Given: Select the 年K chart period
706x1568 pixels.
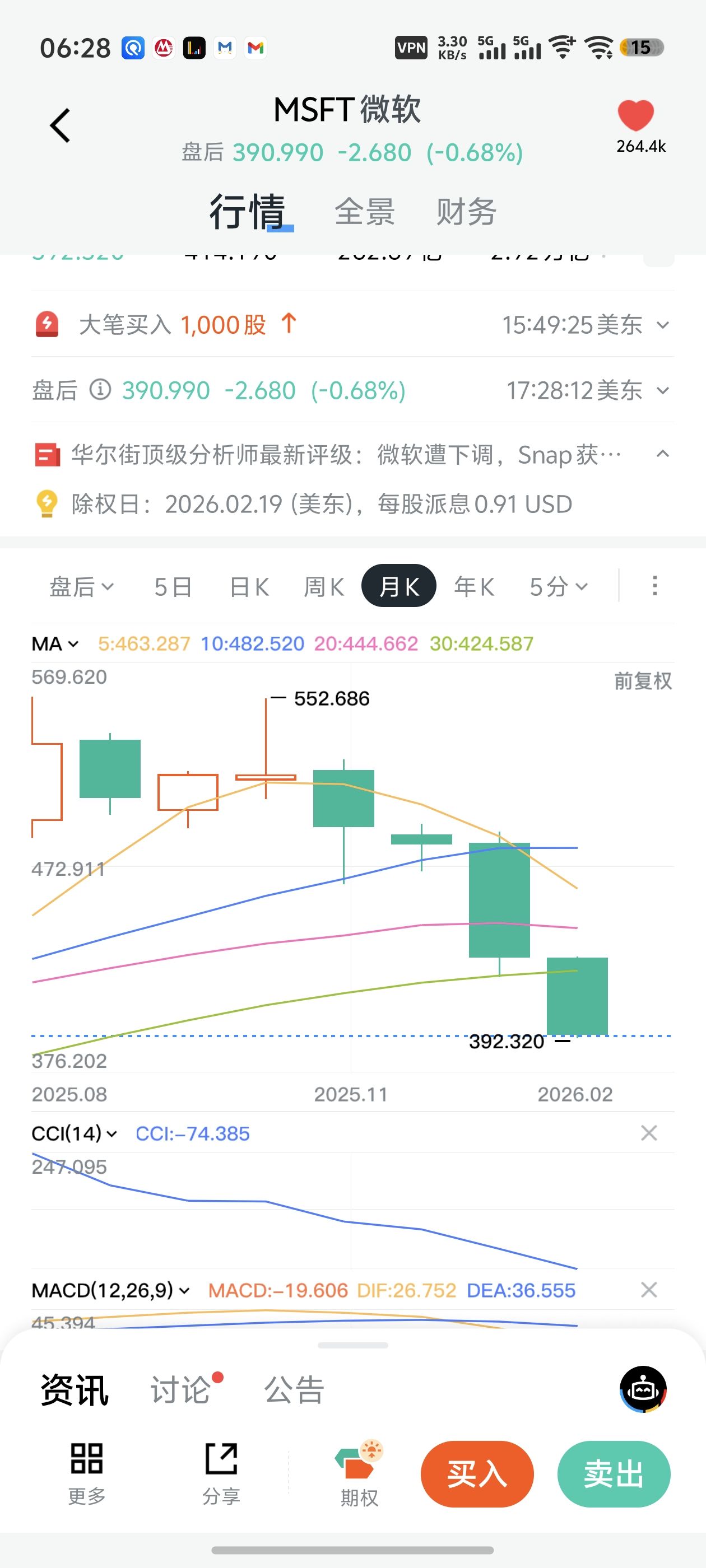Looking at the screenshot, I should point(474,587).
